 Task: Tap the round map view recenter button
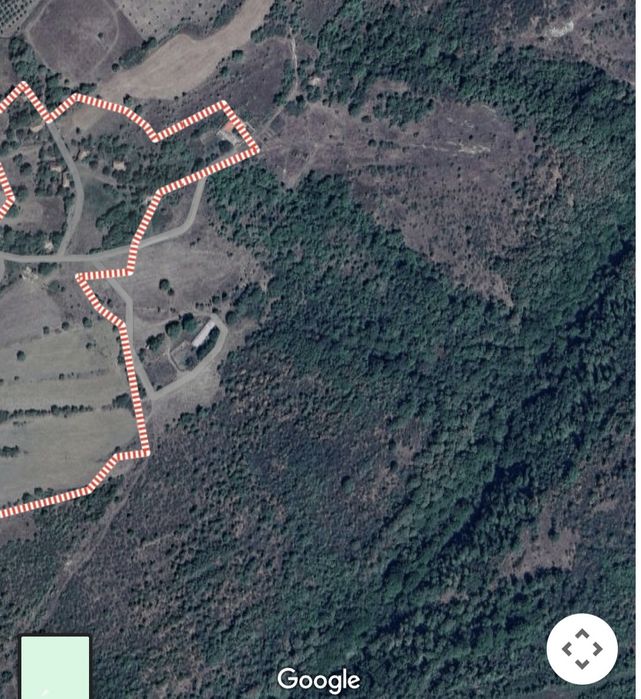pyautogui.click(x=581, y=649)
